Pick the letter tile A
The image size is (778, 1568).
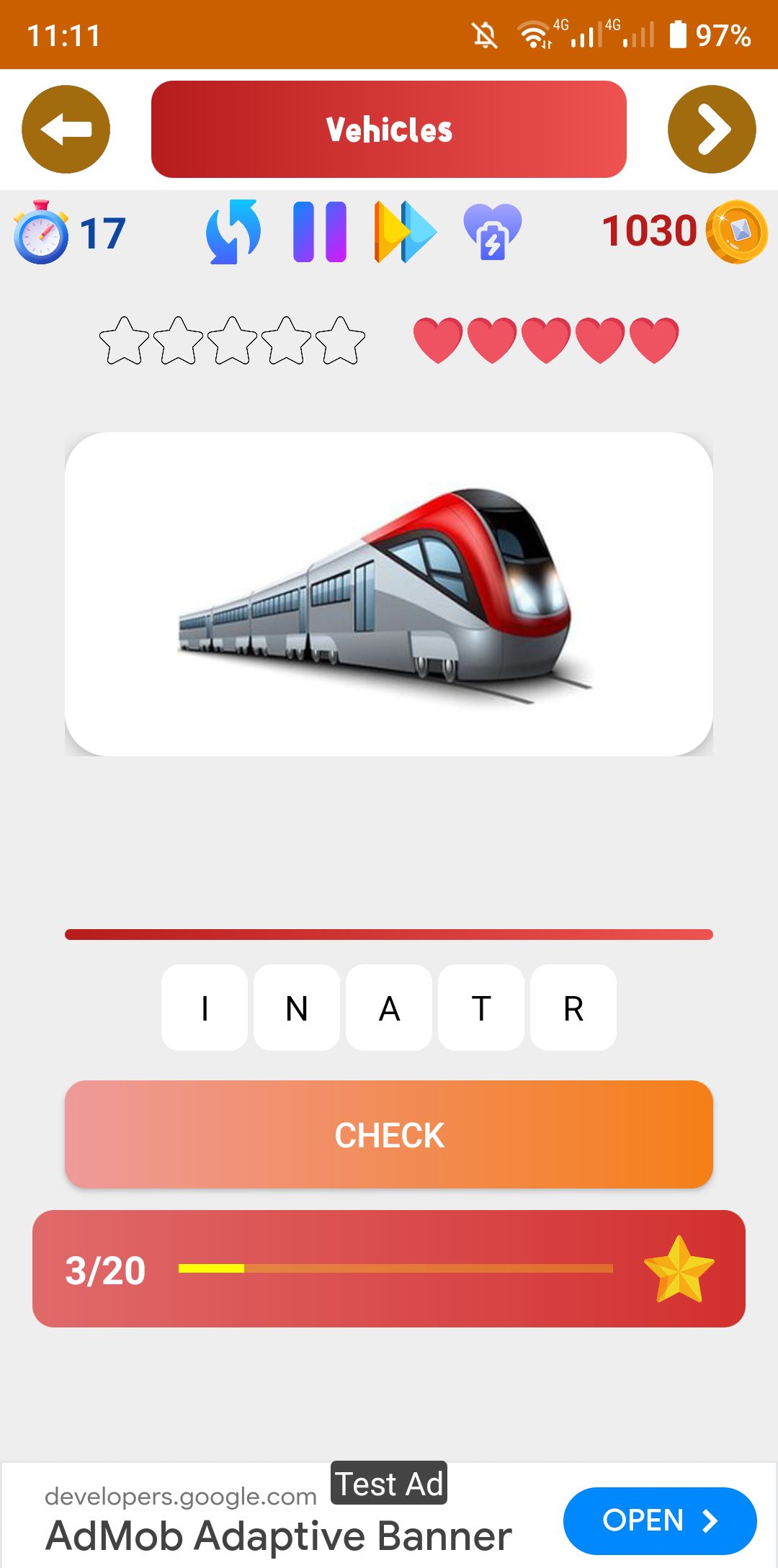pos(389,1008)
